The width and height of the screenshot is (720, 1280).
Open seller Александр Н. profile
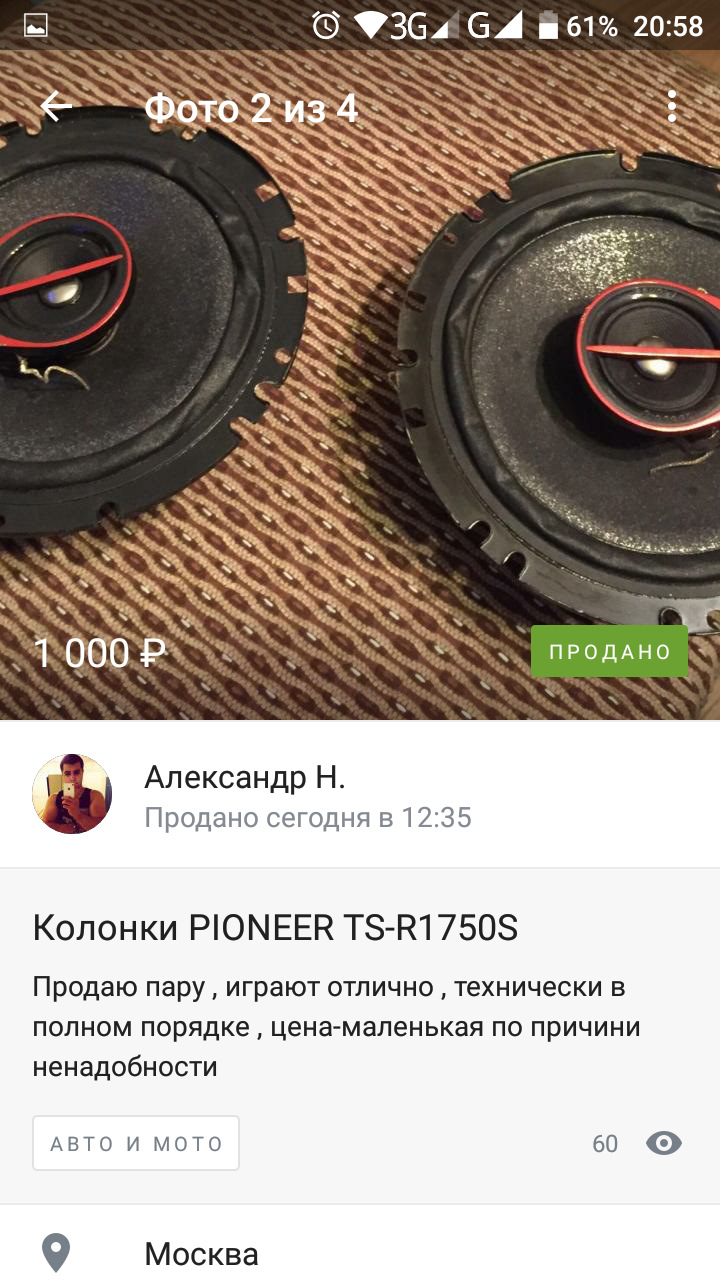pyautogui.click(x=244, y=795)
